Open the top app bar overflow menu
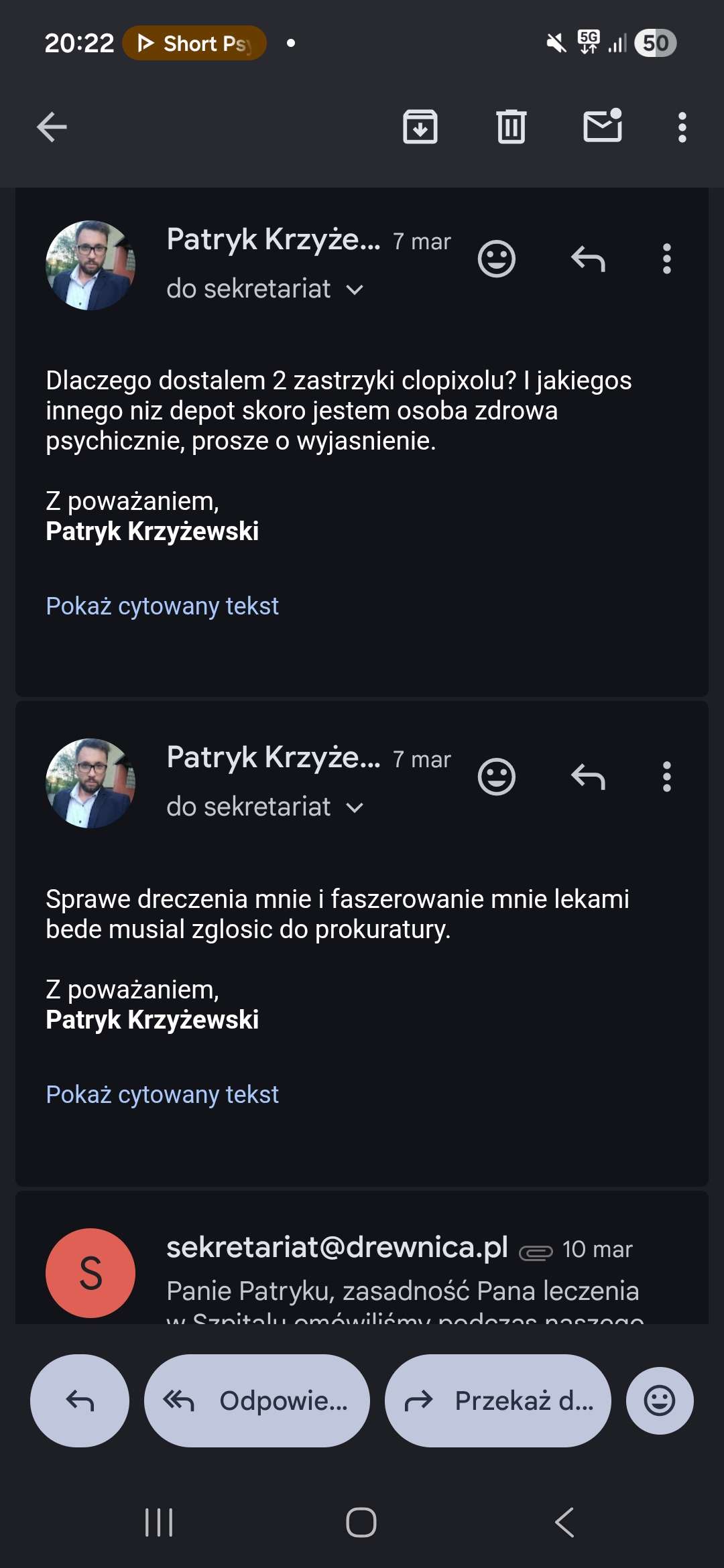Image resolution: width=724 pixels, height=1568 pixels. click(682, 127)
